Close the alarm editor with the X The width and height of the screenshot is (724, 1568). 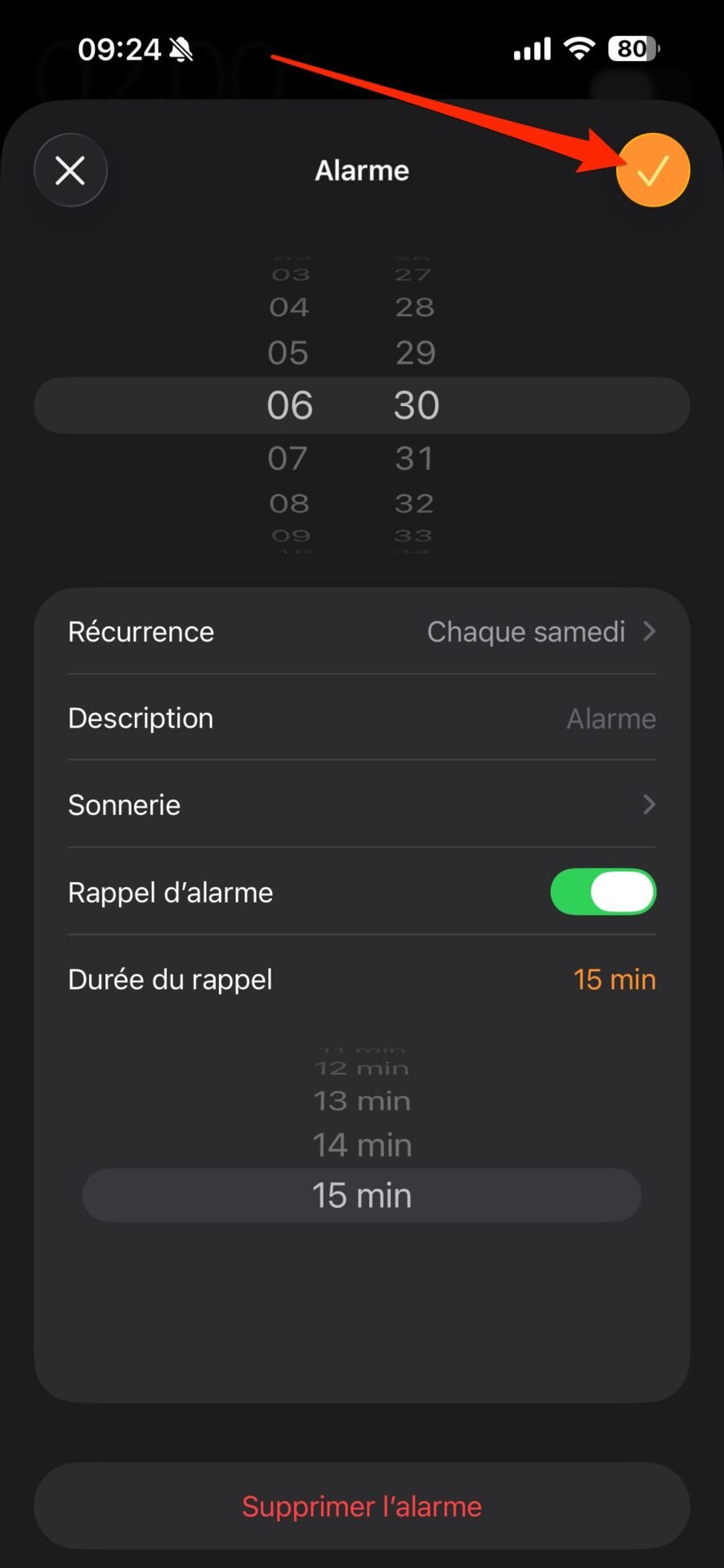pos(70,170)
